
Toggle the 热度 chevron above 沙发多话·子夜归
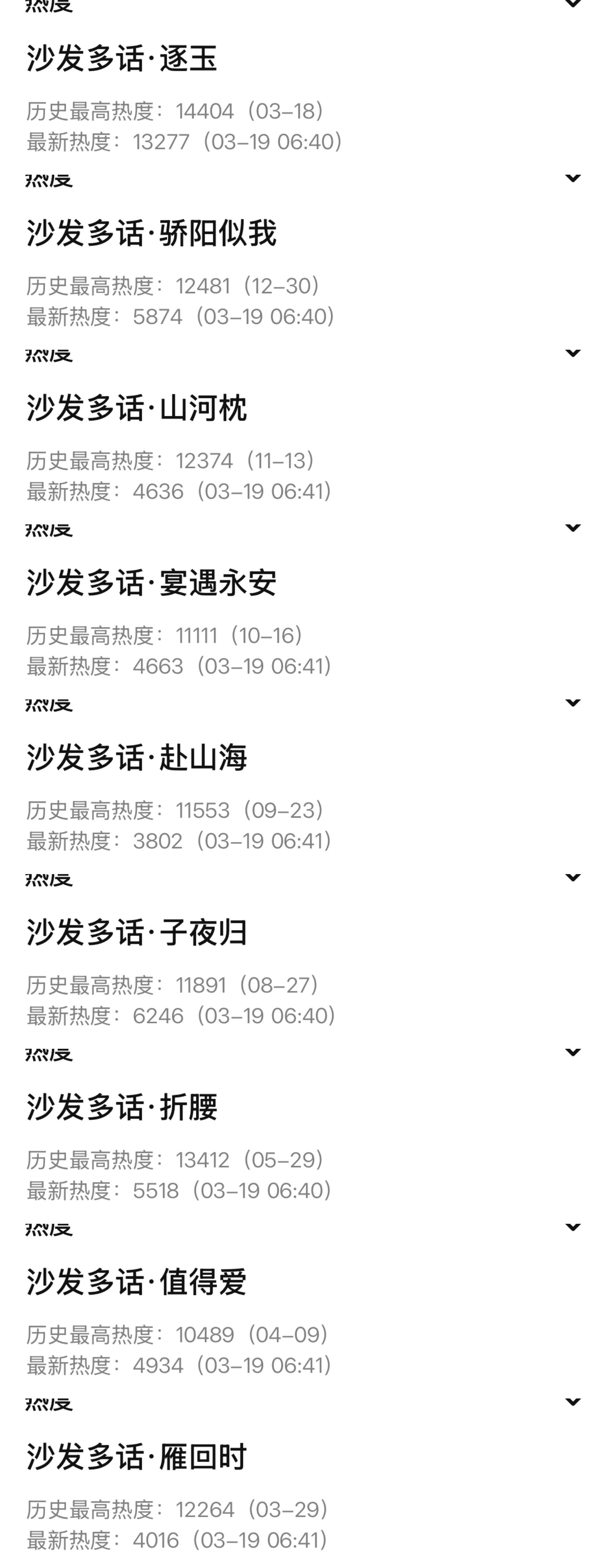pyautogui.click(x=573, y=878)
